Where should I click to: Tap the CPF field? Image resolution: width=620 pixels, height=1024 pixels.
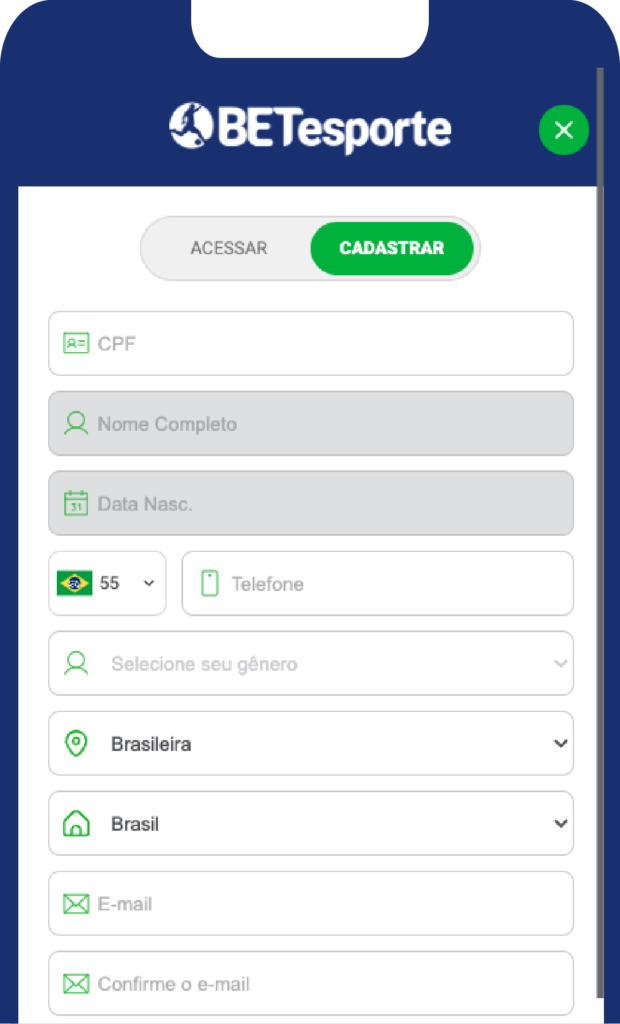pyautogui.click(x=311, y=344)
